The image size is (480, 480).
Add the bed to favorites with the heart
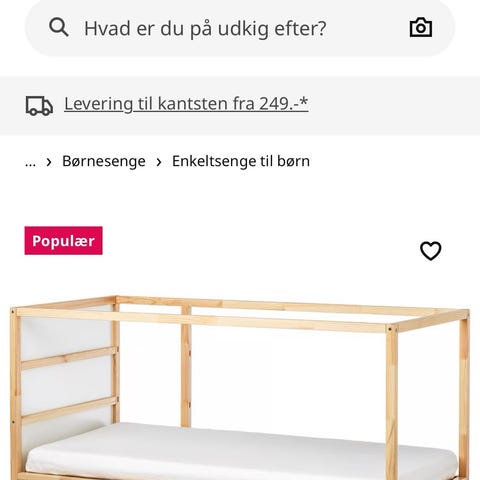tap(430, 251)
